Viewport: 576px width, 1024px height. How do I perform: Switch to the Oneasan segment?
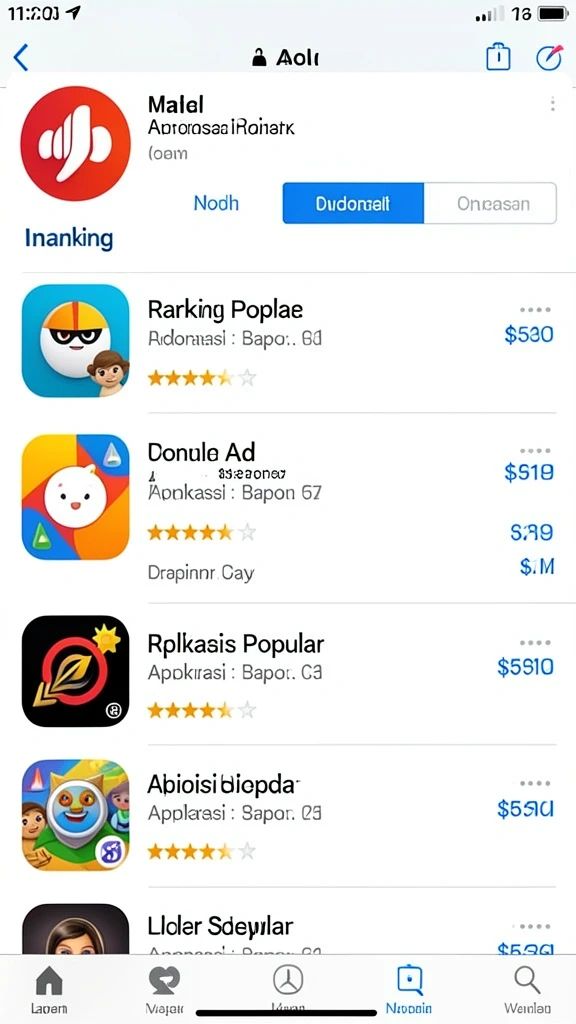[490, 203]
